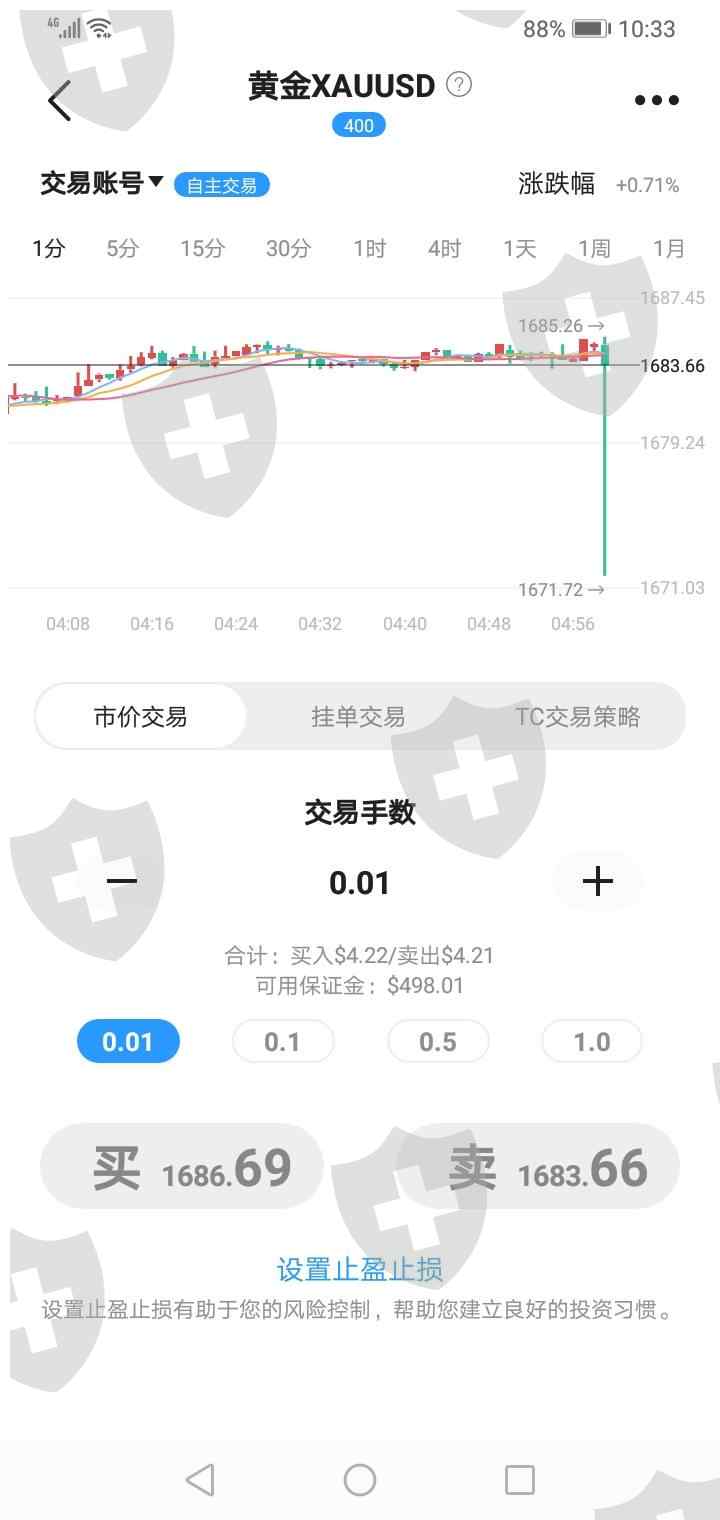720x1520 pixels.
Task: Switch chart to 1天 timeframe
Action: [520, 249]
